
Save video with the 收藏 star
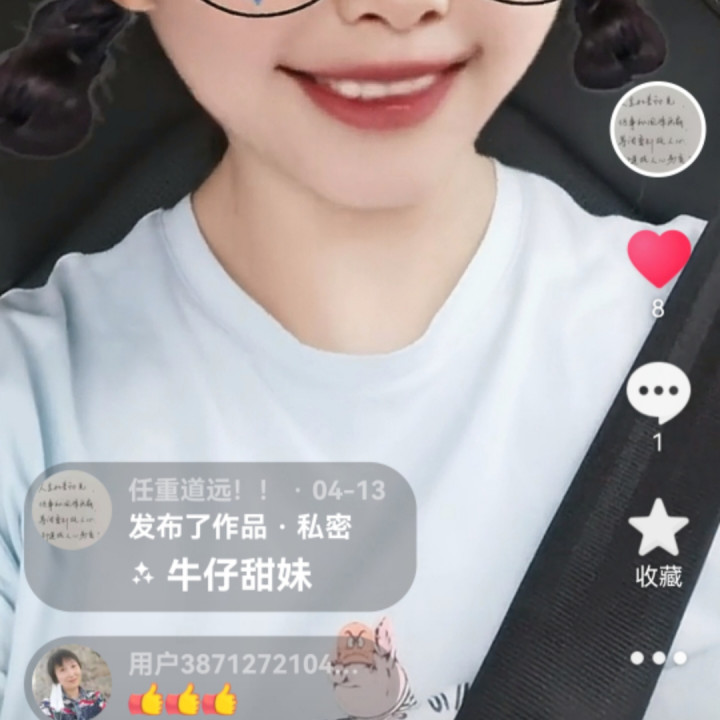(658, 528)
